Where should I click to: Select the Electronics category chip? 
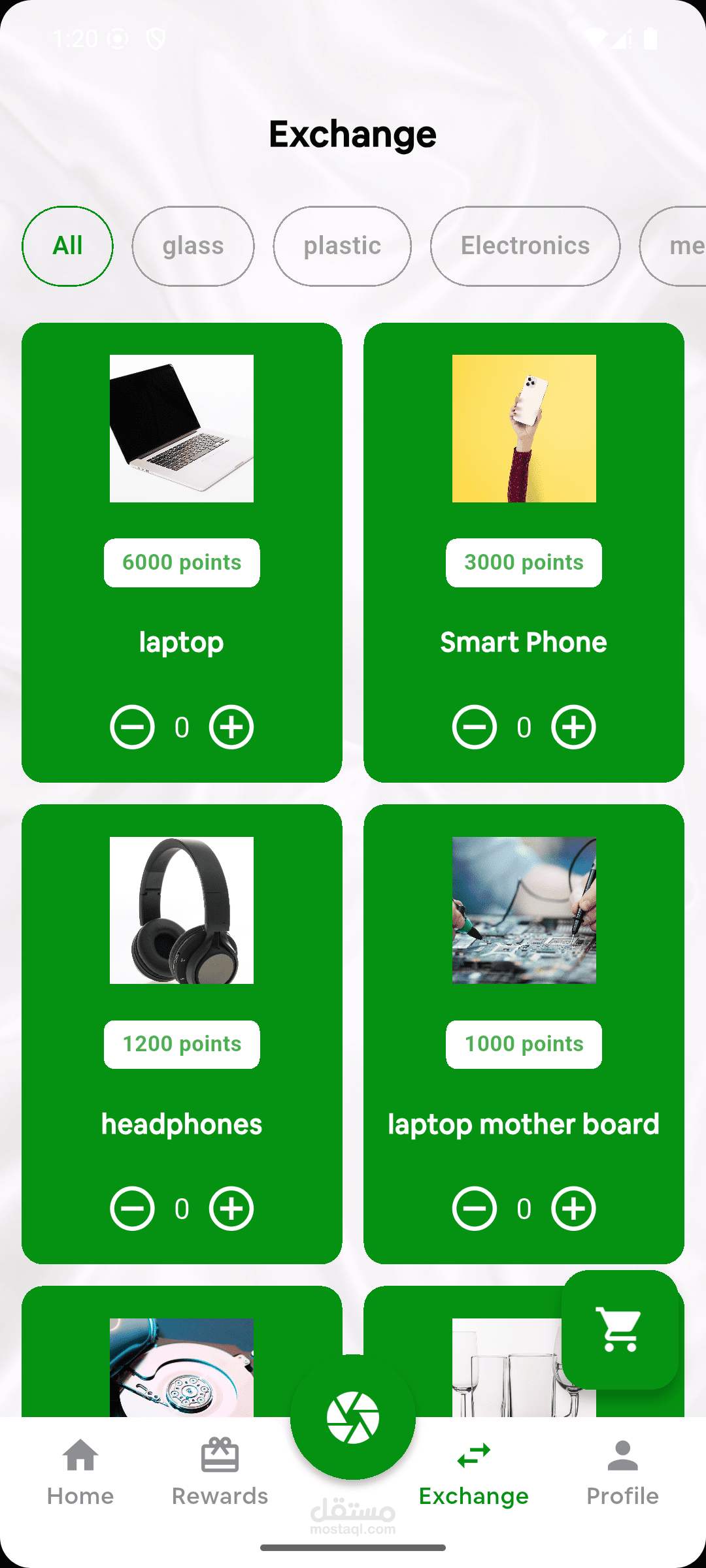tap(525, 246)
